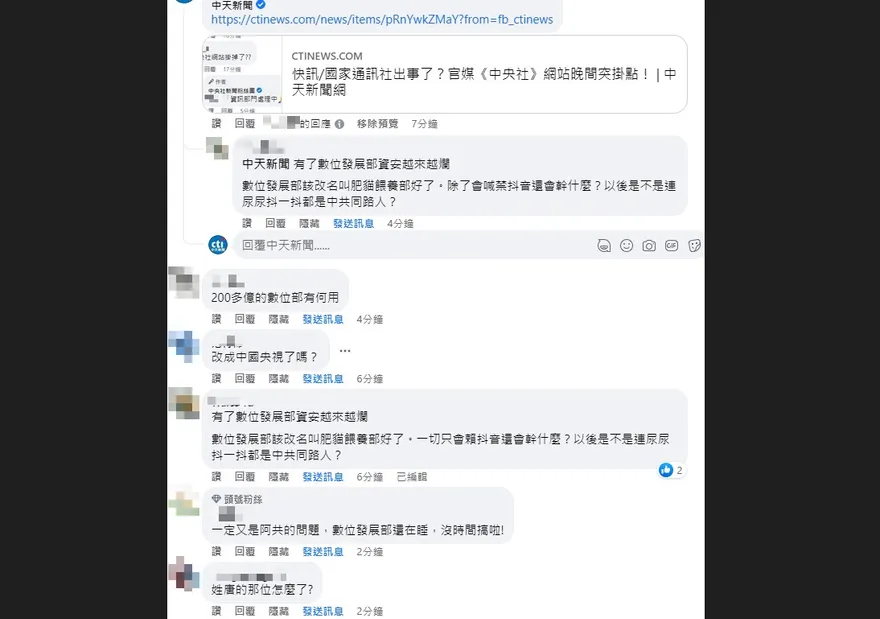The image size is (880, 619).
Task: Send message to the 姓唐的那位怎麼了 commenter
Action: (323, 611)
